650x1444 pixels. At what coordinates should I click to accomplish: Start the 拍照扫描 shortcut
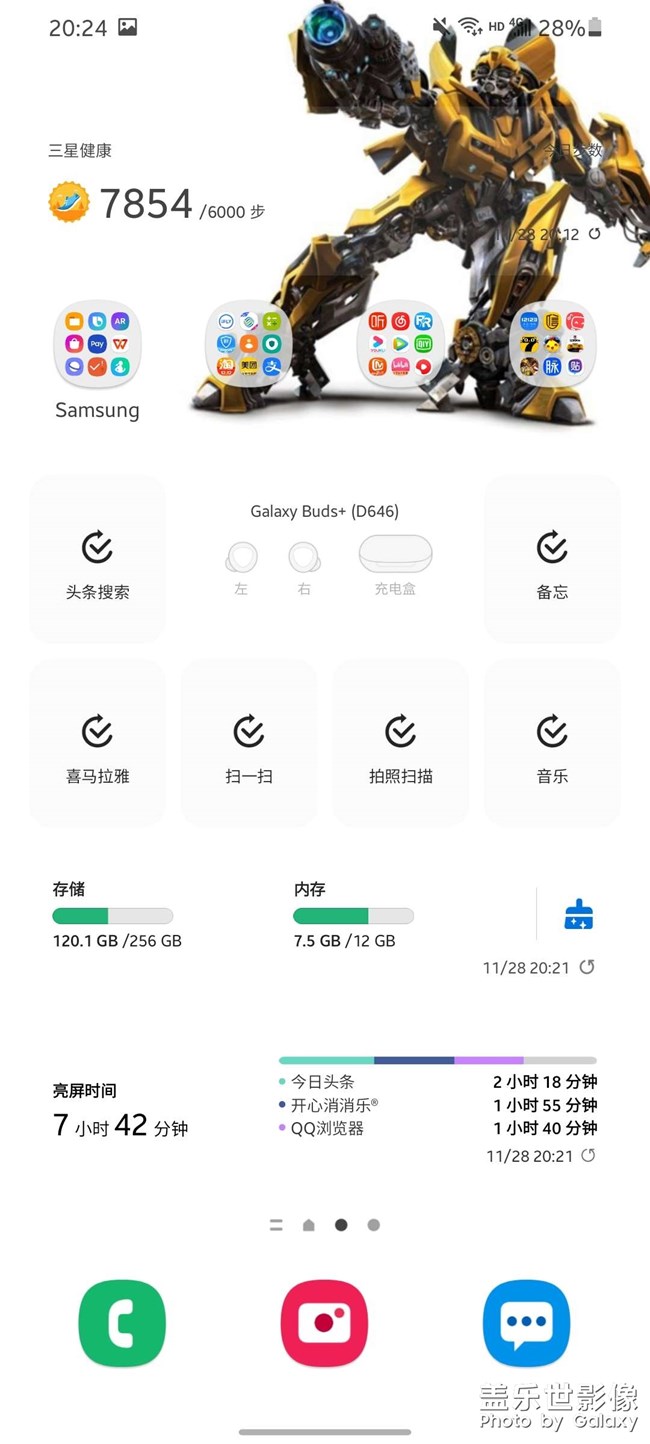(x=400, y=743)
